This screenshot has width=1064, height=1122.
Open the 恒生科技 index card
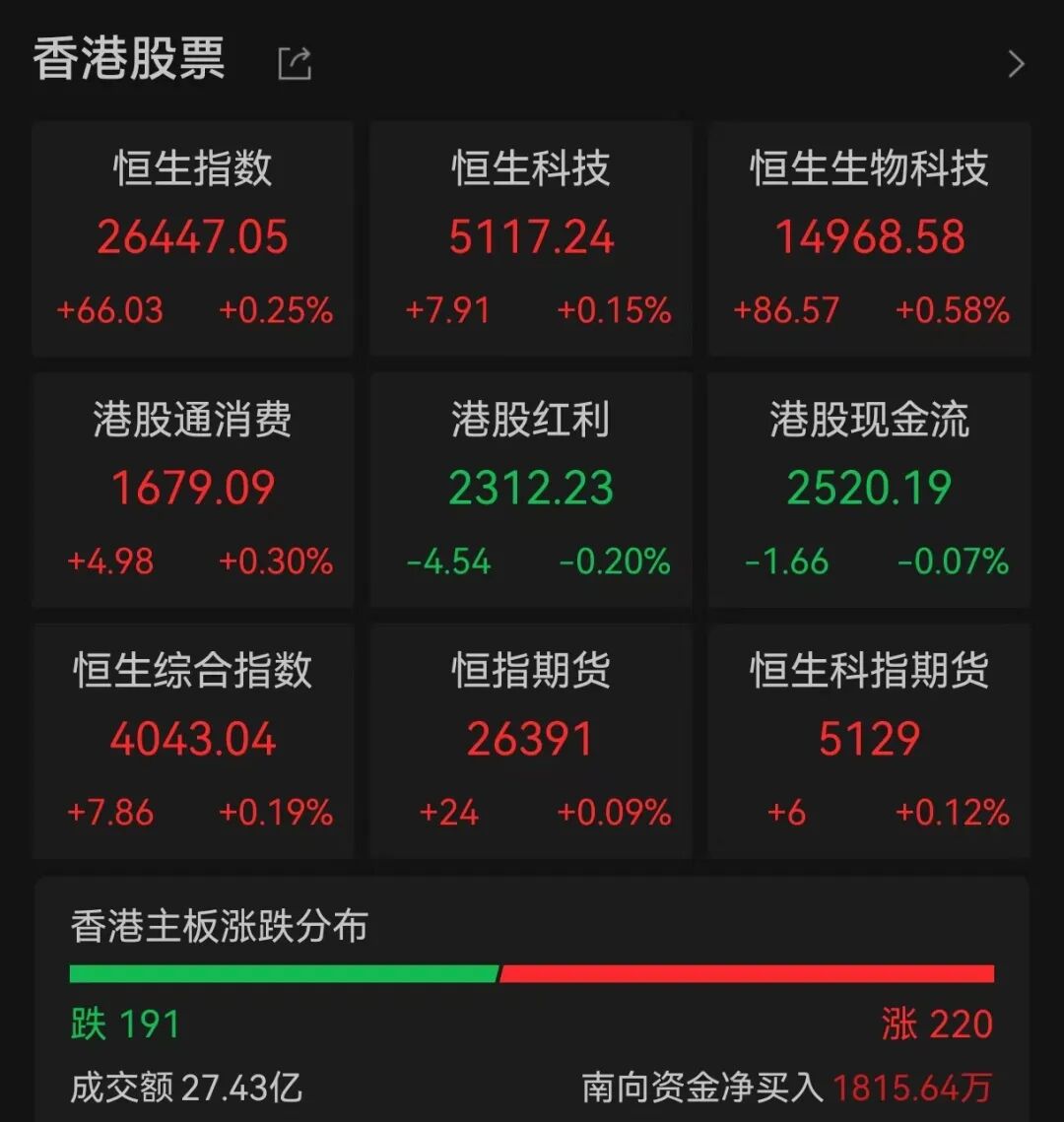click(x=531, y=238)
